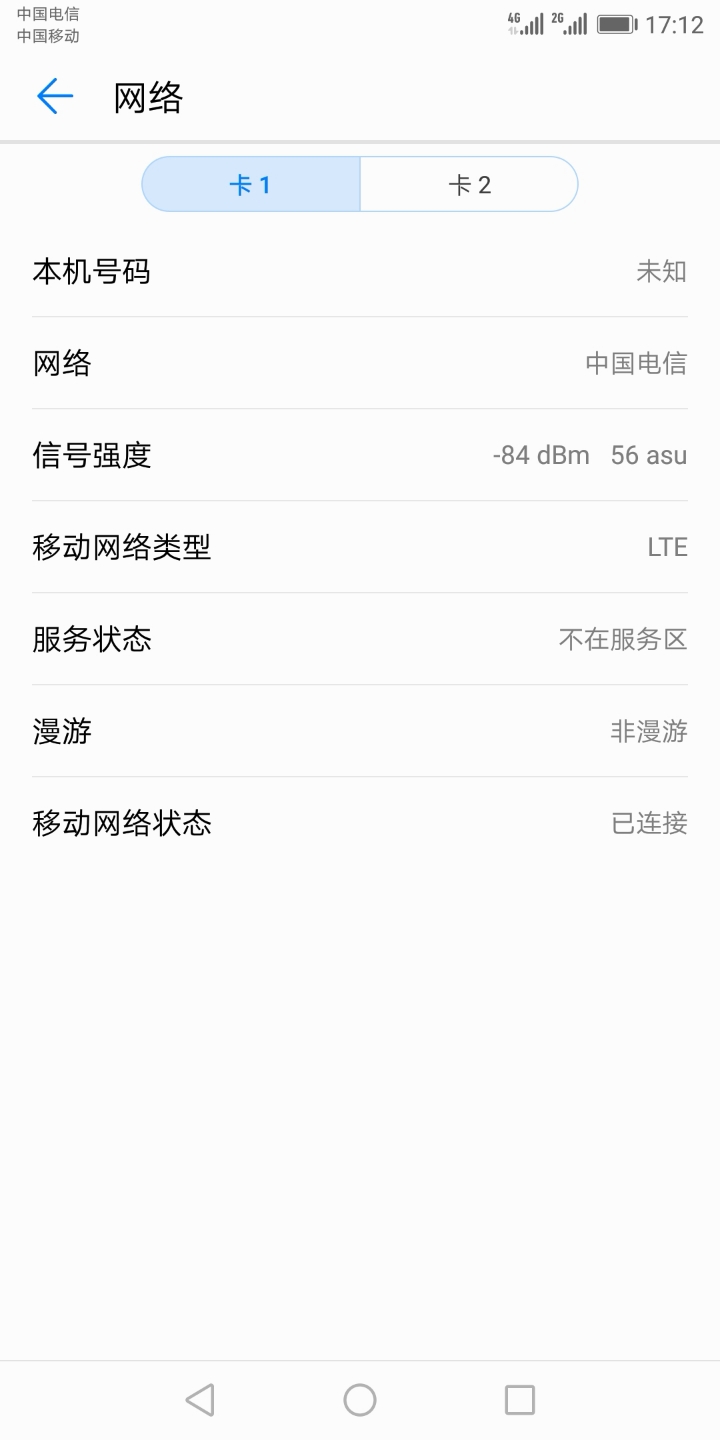Click the blue back arrow beside 网络

pyautogui.click(x=54, y=95)
